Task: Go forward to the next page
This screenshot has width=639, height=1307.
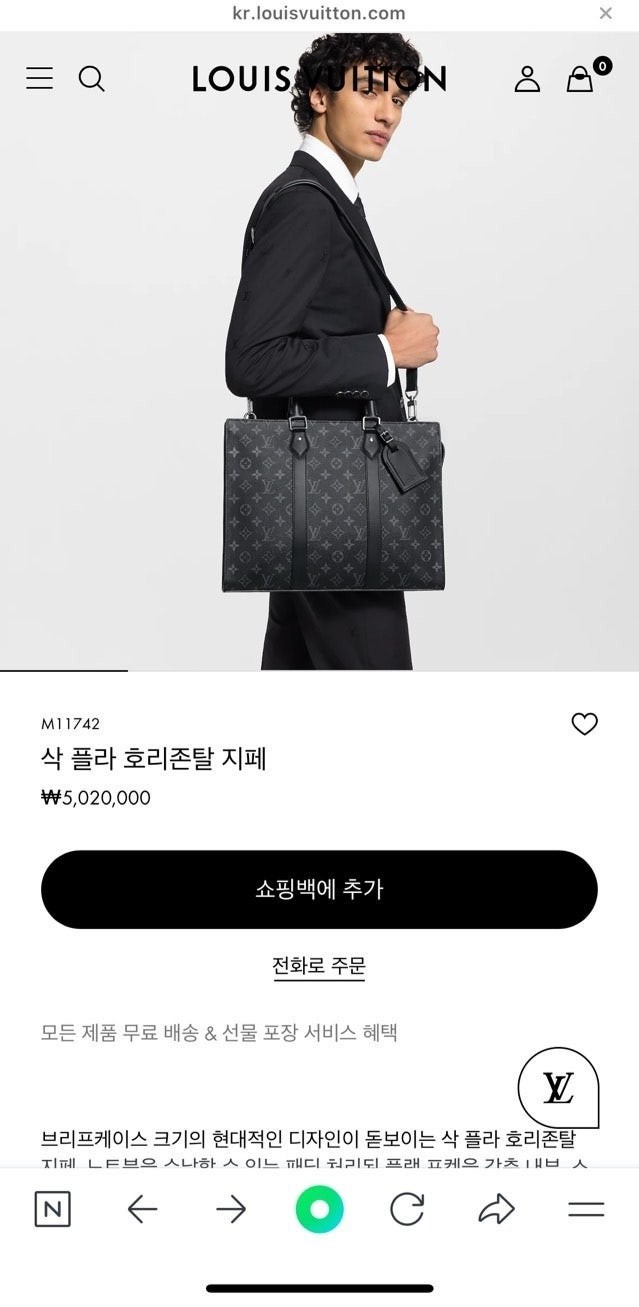Action: tap(231, 1210)
